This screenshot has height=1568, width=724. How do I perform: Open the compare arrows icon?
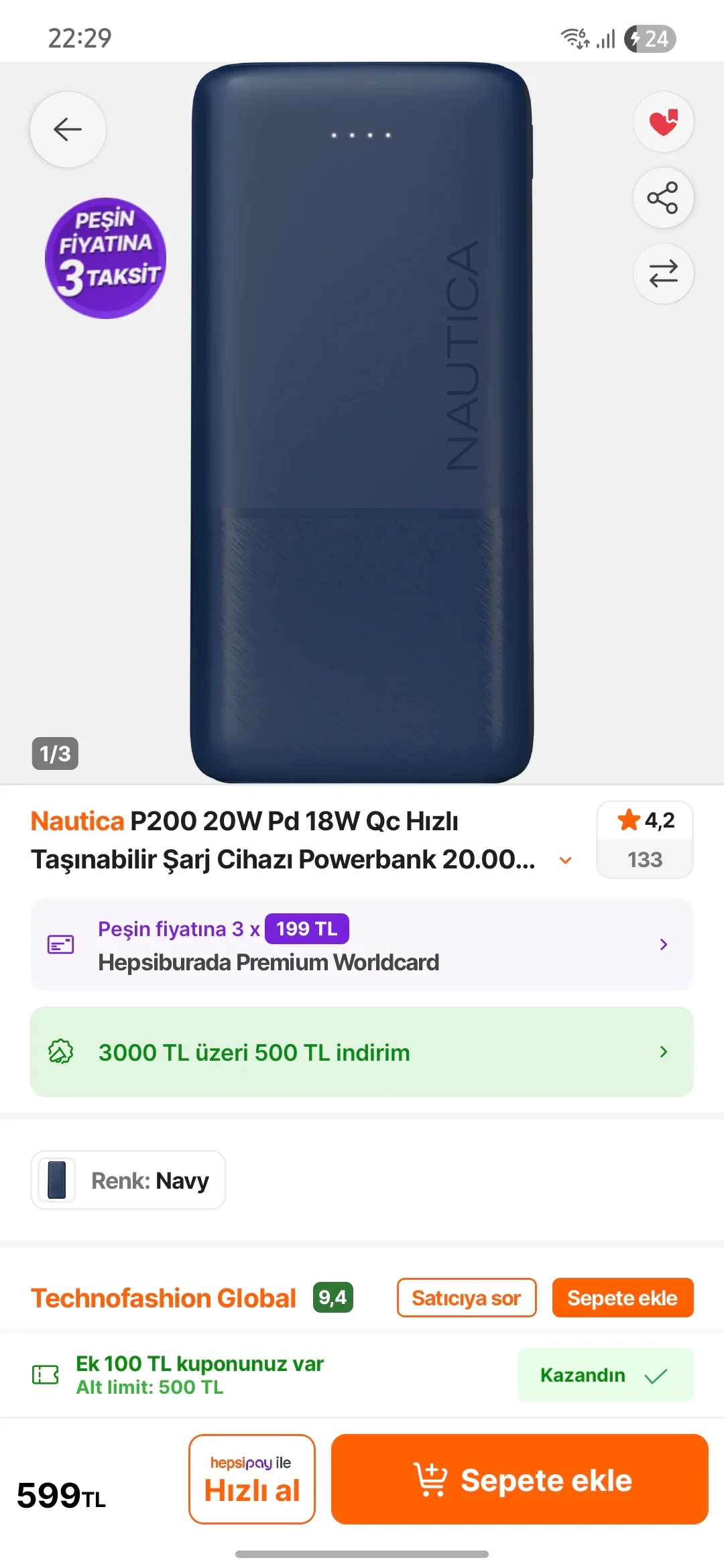pyautogui.click(x=663, y=273)
